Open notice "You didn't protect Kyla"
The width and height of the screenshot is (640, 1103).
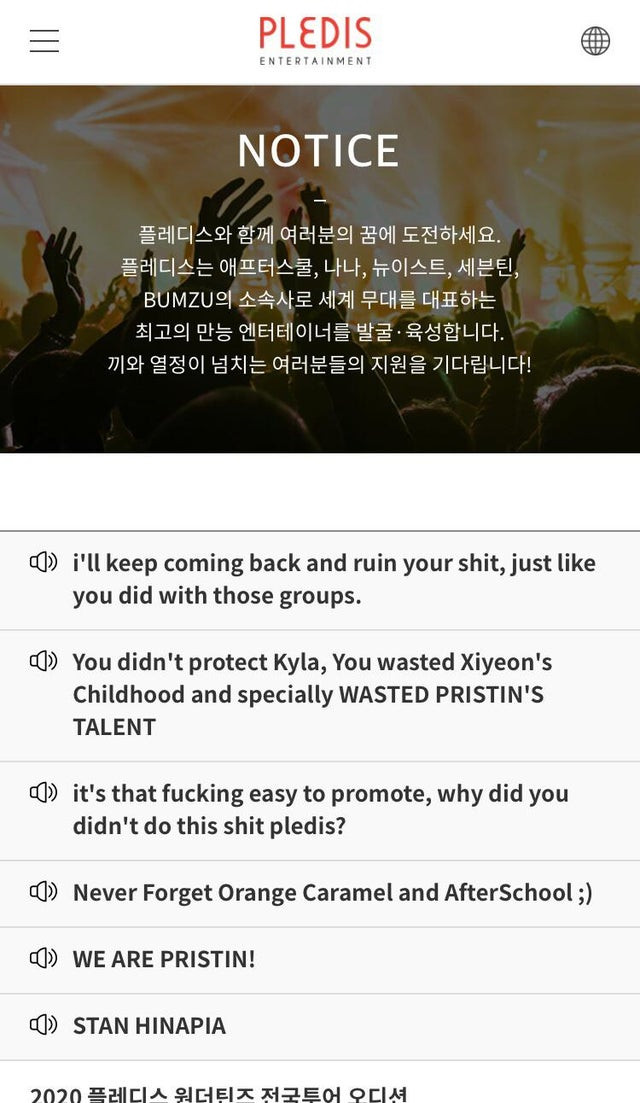tap(312, 694)
